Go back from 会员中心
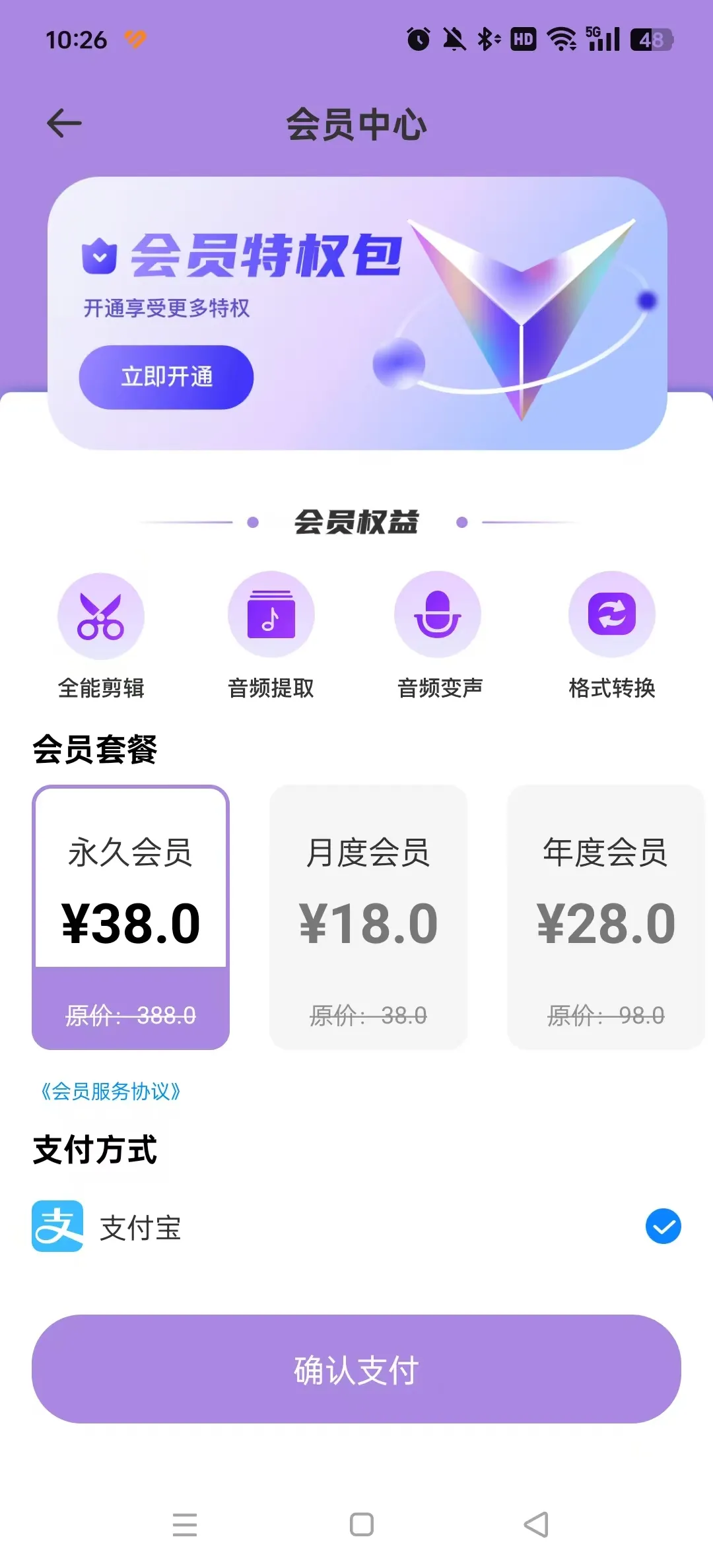 (x=65, y=123)
